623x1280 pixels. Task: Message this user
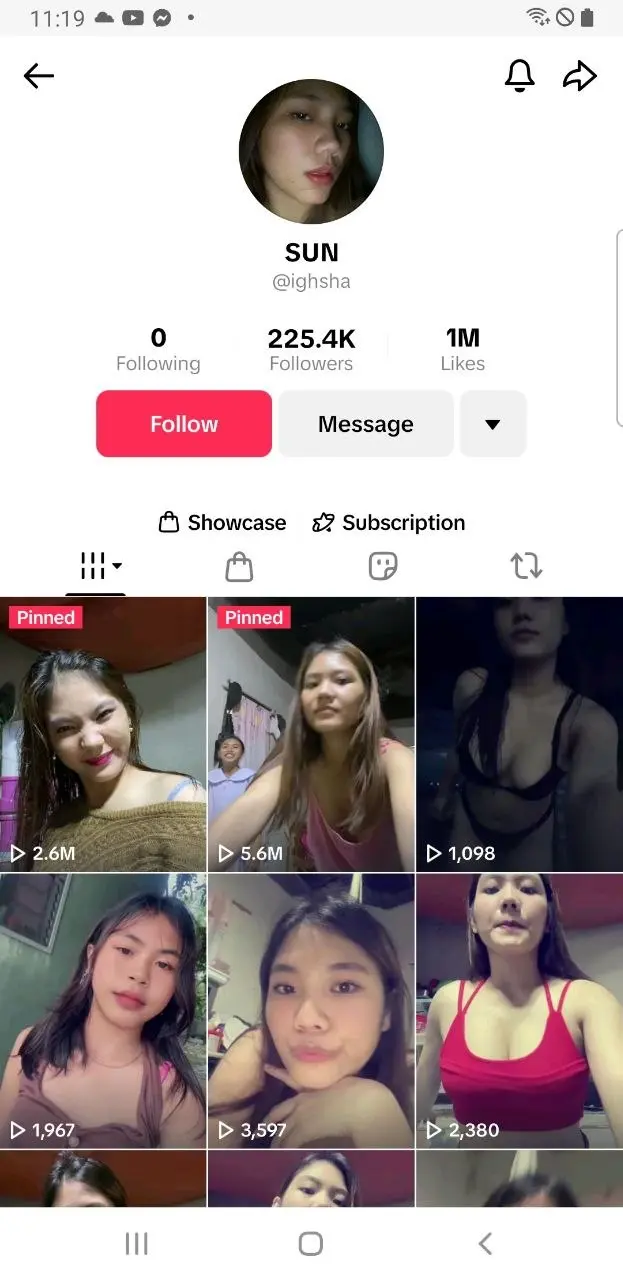[366, 424]
